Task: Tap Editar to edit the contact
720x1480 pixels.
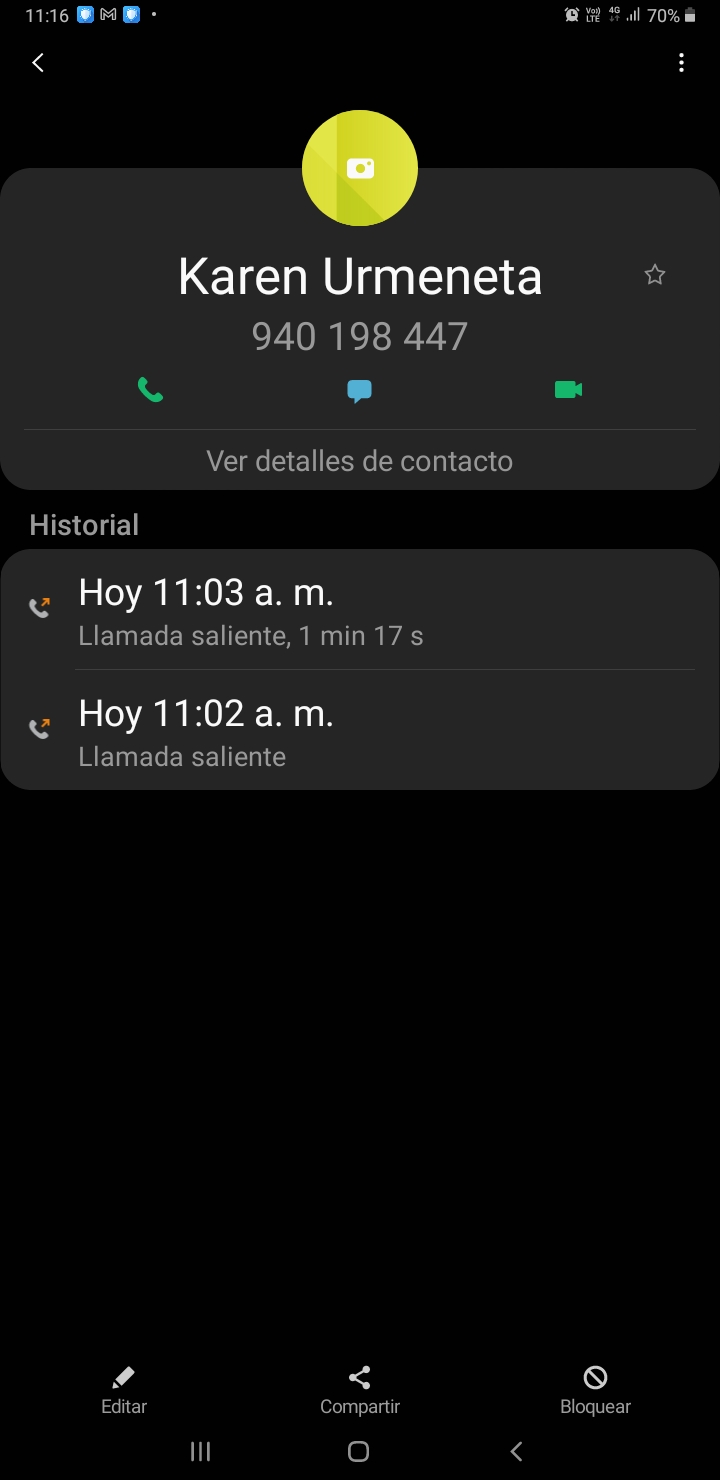Action: (124, 1391)
